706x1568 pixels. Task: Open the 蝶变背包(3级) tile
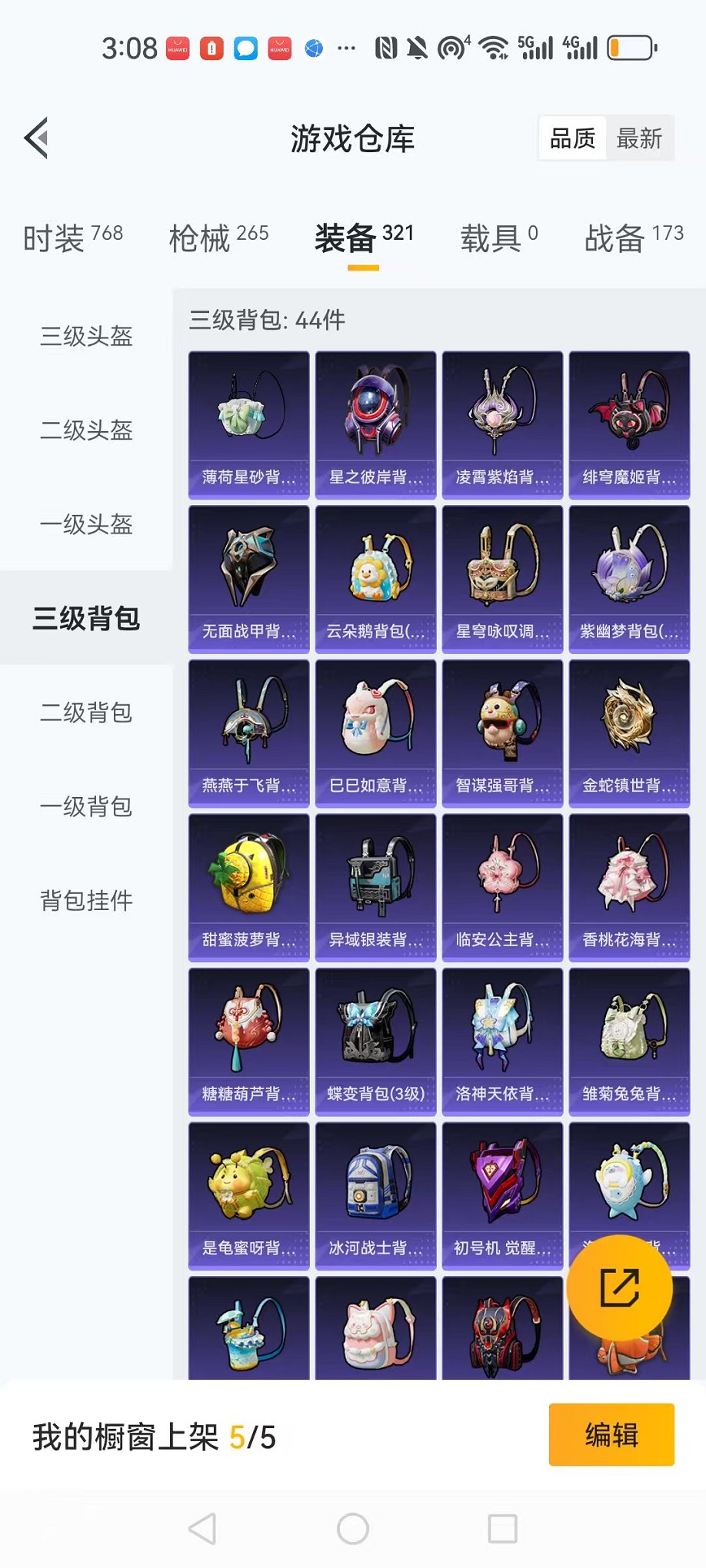[375, 1041]
